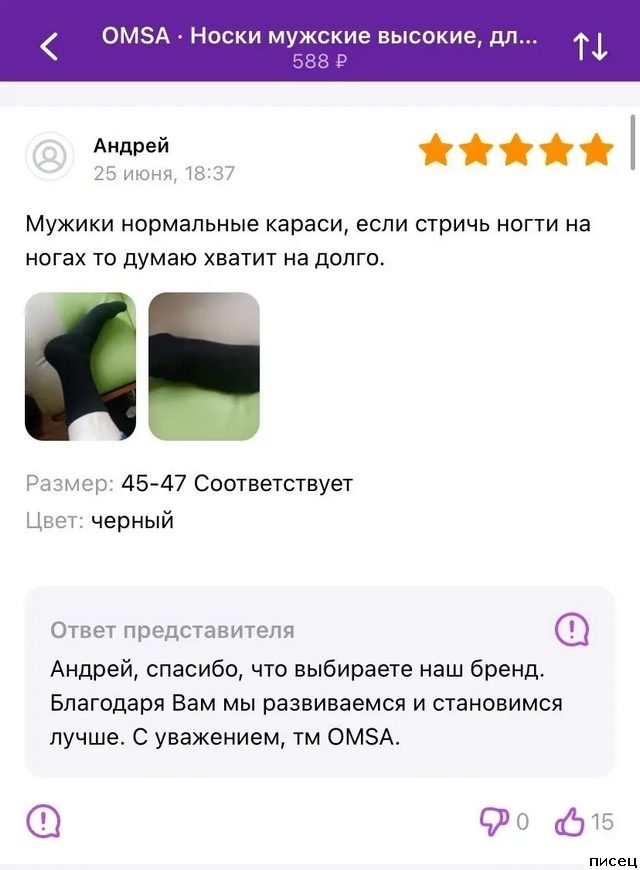Go back using the header arrow
Image resolution: width=640 pixels, height=870 pixels.
coord(48,46)
